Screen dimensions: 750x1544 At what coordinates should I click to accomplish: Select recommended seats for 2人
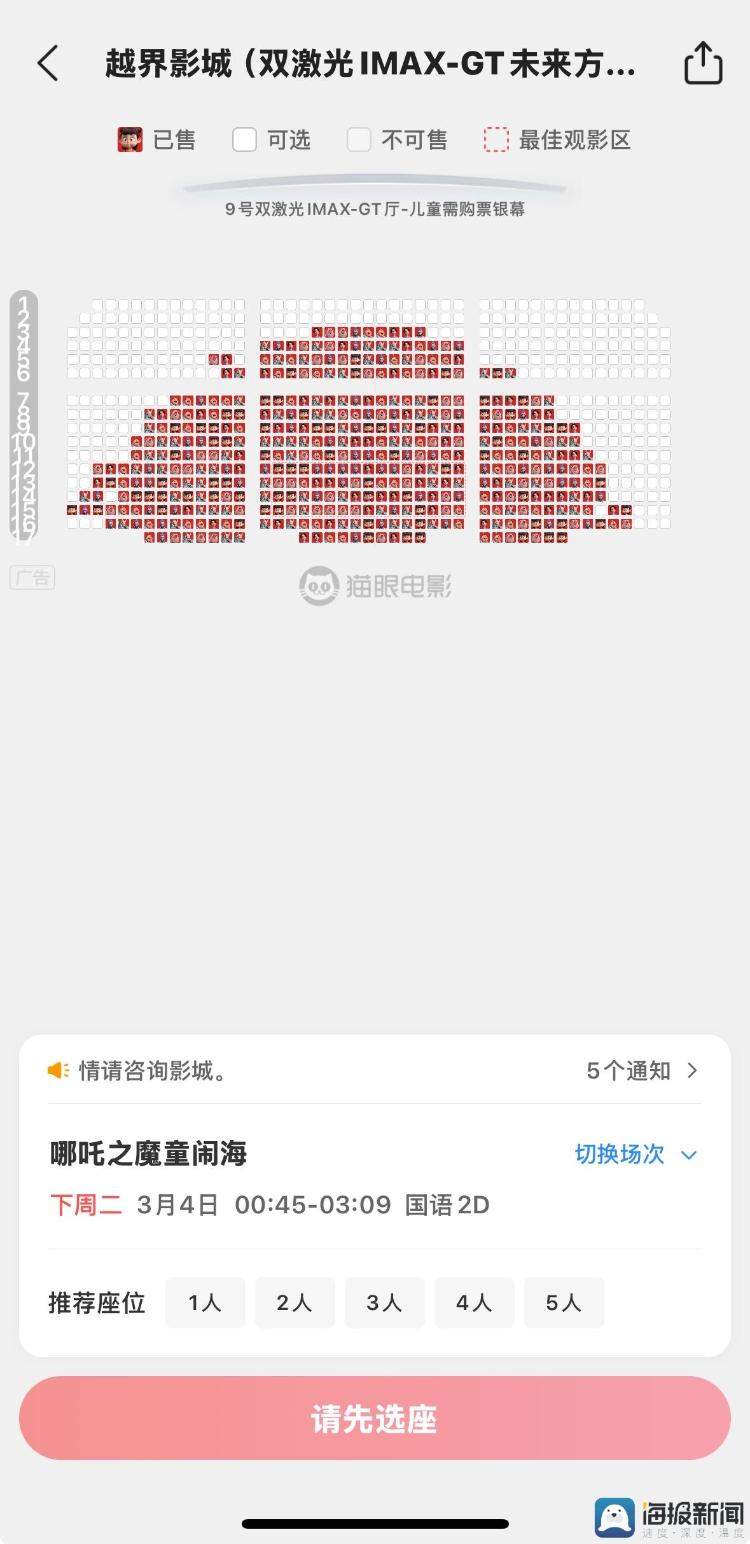(294, 1303)
